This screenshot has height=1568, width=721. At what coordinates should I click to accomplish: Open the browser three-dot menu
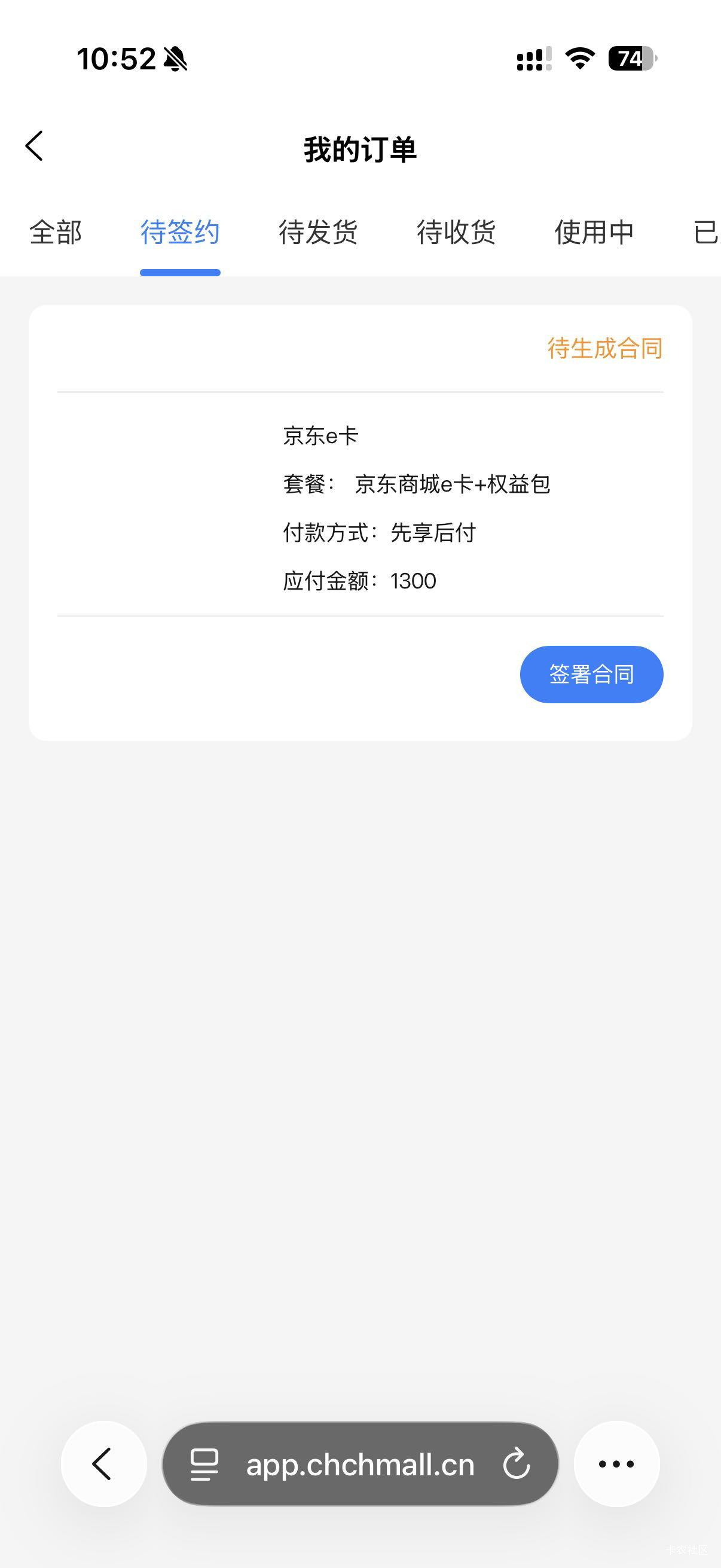point(616,1464)
